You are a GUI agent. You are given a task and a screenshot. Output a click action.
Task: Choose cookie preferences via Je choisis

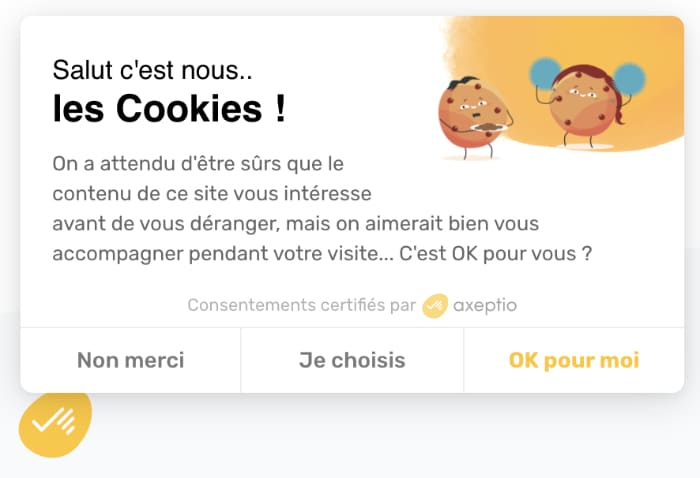tap(352, 360)
